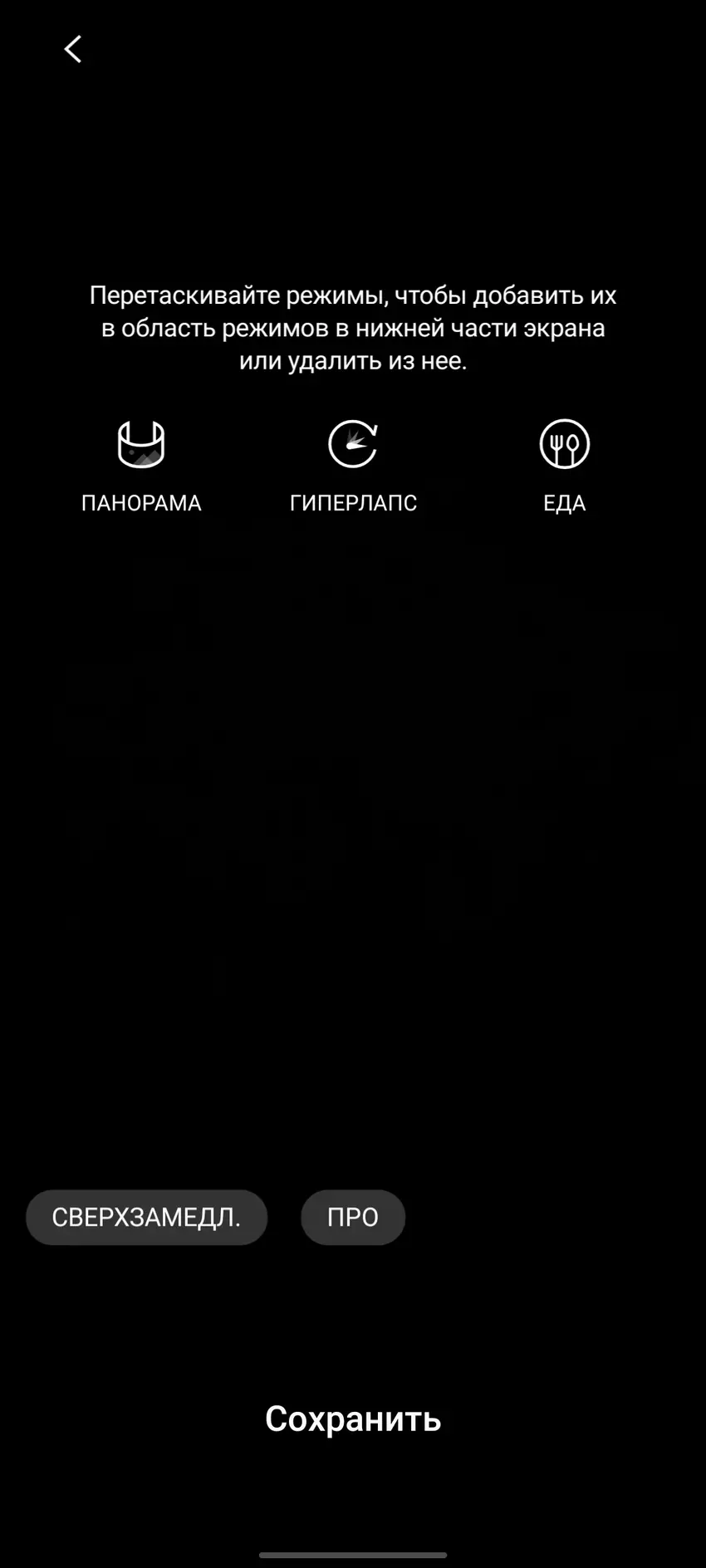Pick the ЕДА mode
Viewport: 706px width, 1568px height.
coord(565,466)
